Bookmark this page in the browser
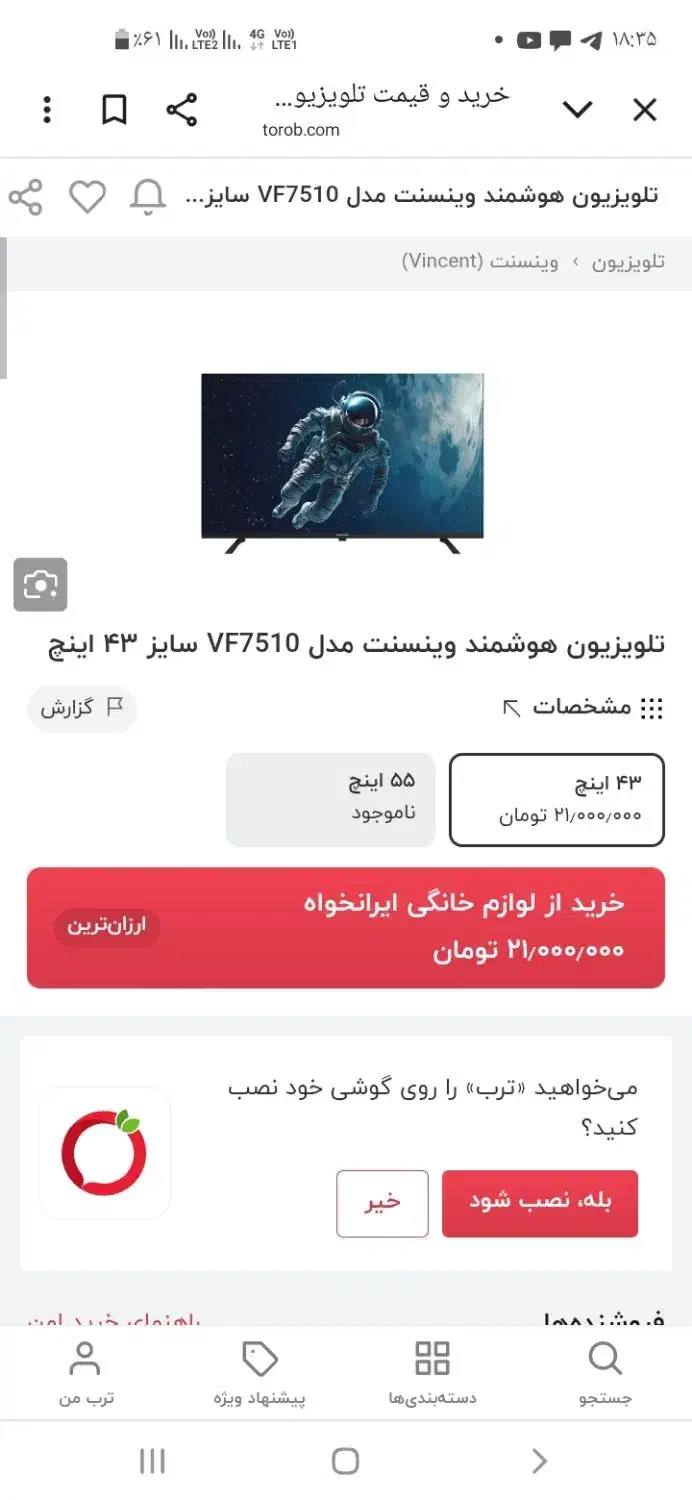 coord(114,110)
